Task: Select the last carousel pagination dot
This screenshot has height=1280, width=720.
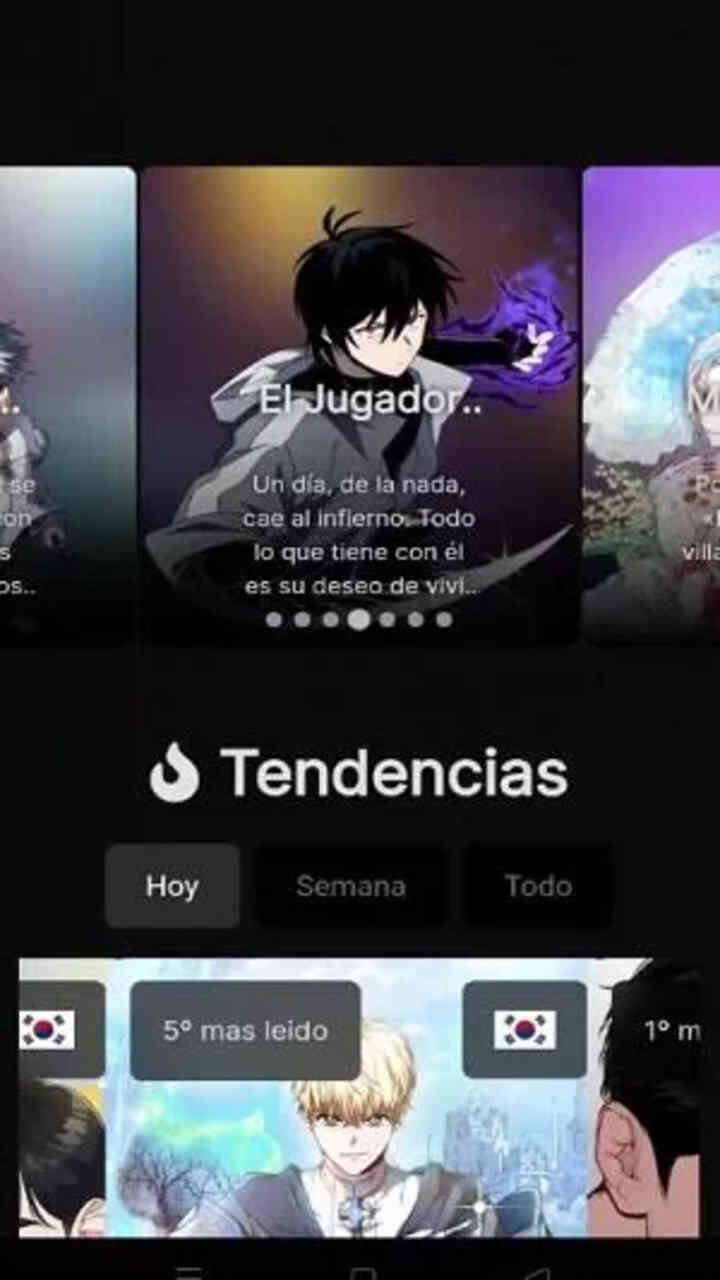Action: 444,620
